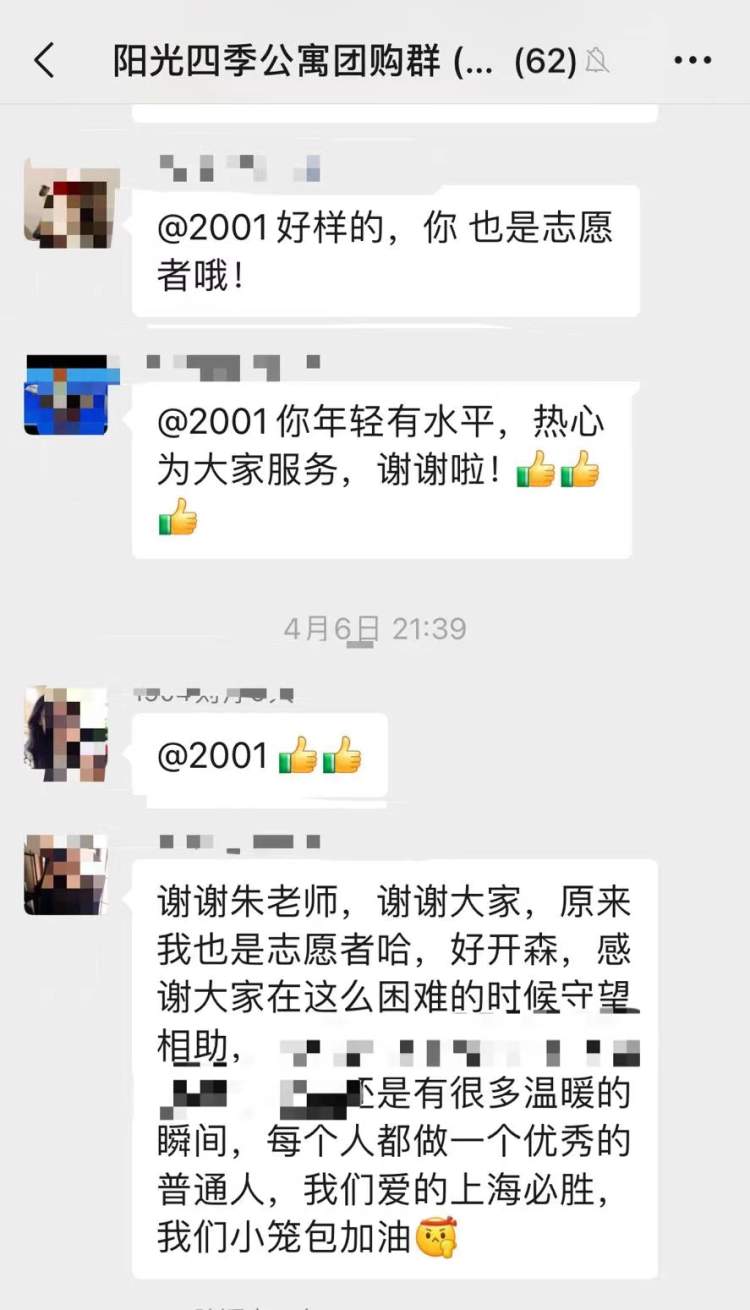Viewport: 750px width, 1310px height.
Task: Open avatar of "谢谢朱老师" message sender
Action: coord(65,874)
